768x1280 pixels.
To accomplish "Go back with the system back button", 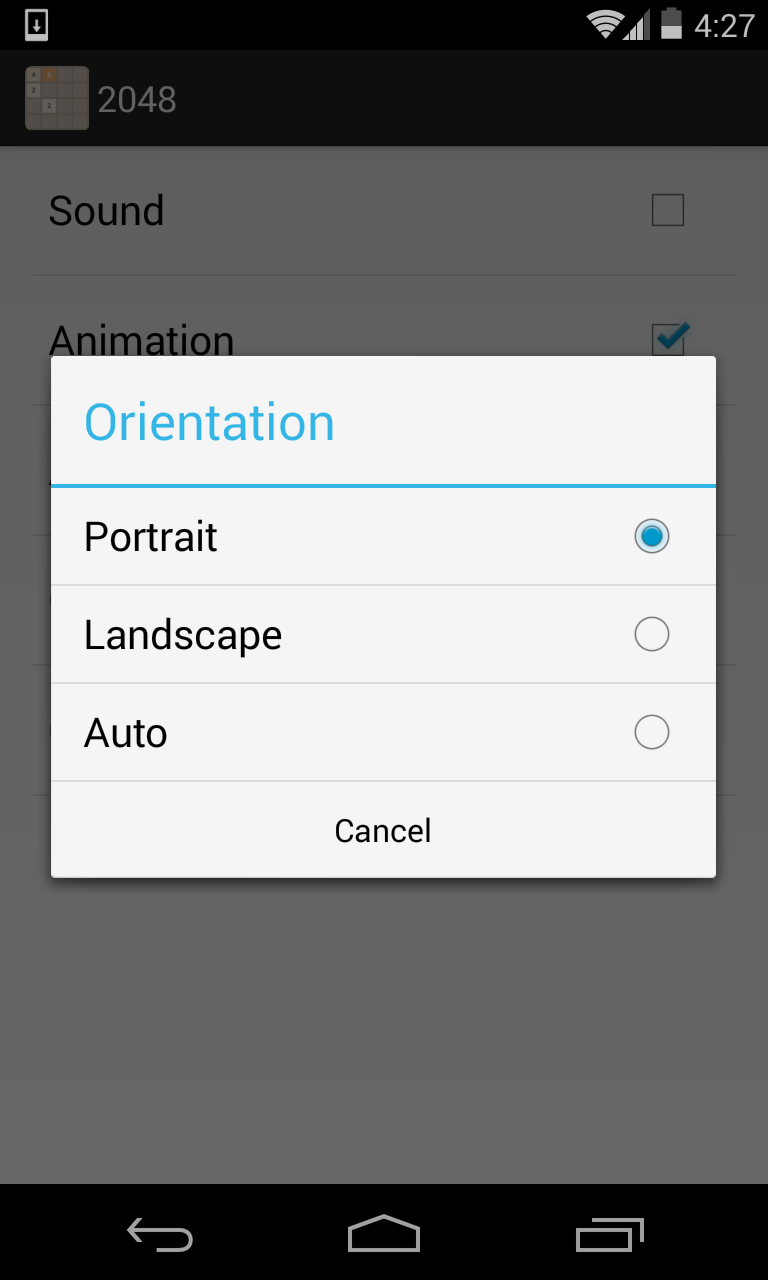I will [160, 1234].
